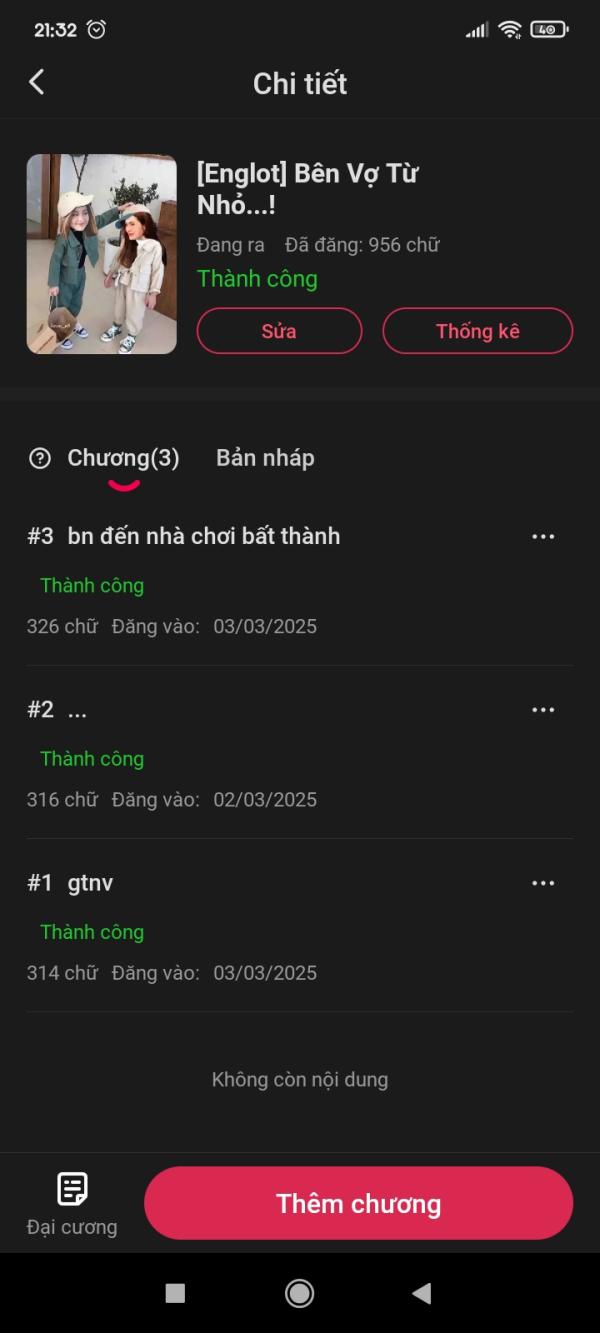Open the Đại cương outline
Image resolution: width=600 pixels, height=1333 pixels.
[x=72, y=1204]
